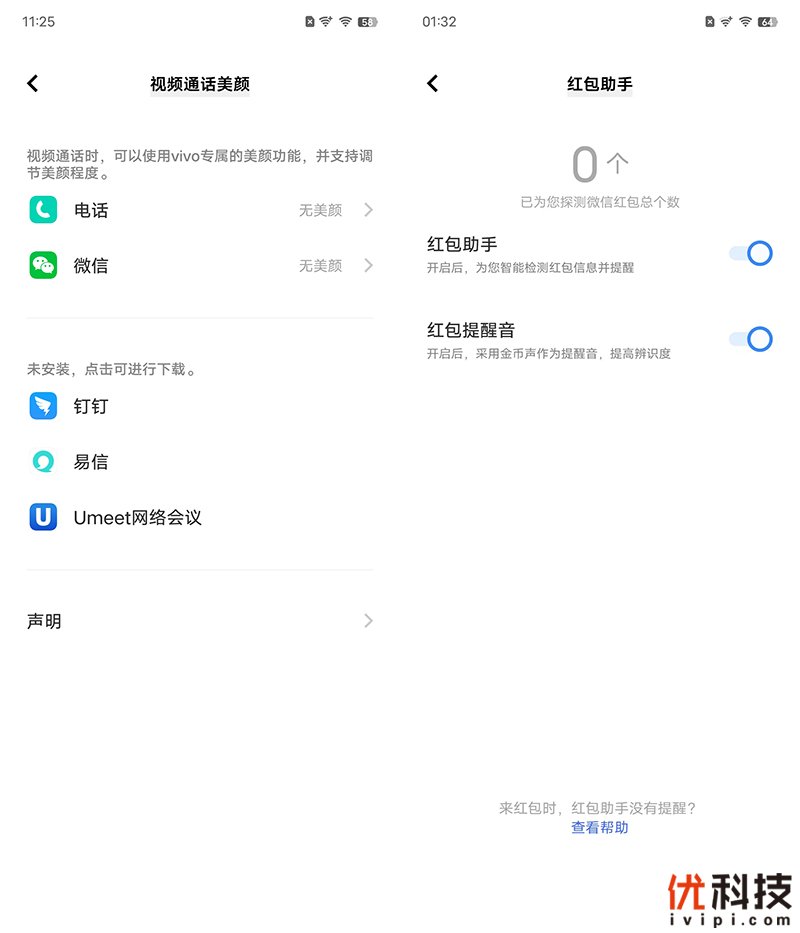
Task: Open the 电话 (Phone) app icon
Action: pos(47,210)
